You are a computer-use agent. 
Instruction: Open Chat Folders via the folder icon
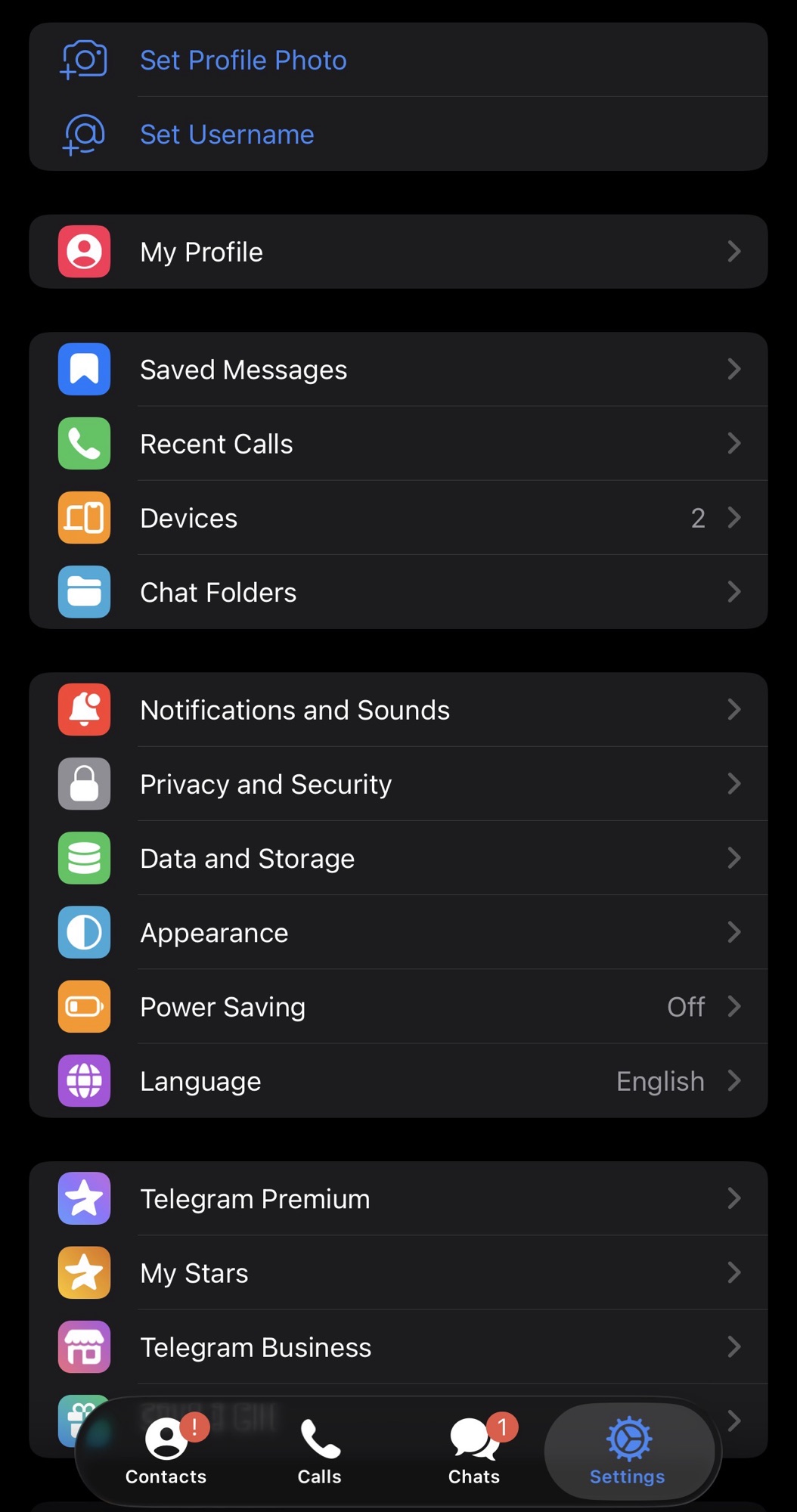(84, 592)
